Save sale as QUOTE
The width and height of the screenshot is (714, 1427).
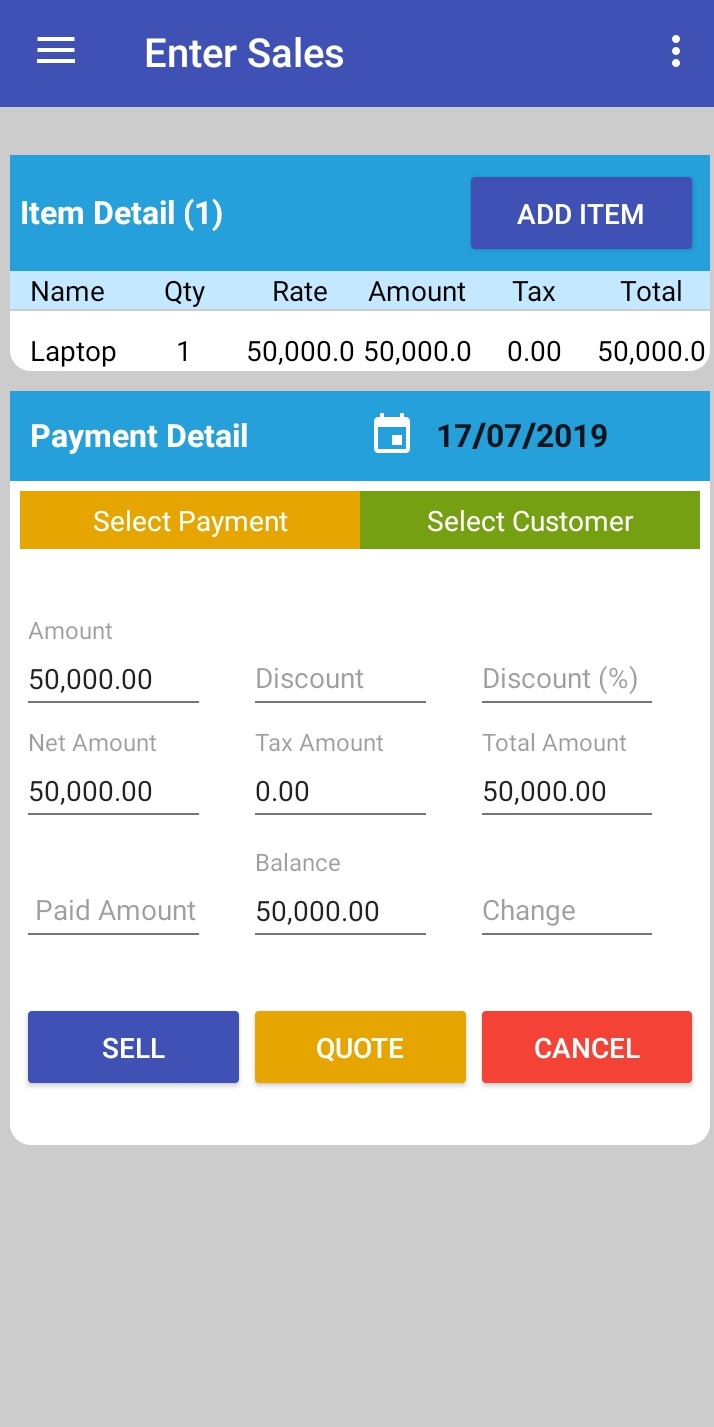coord(360,1047)
